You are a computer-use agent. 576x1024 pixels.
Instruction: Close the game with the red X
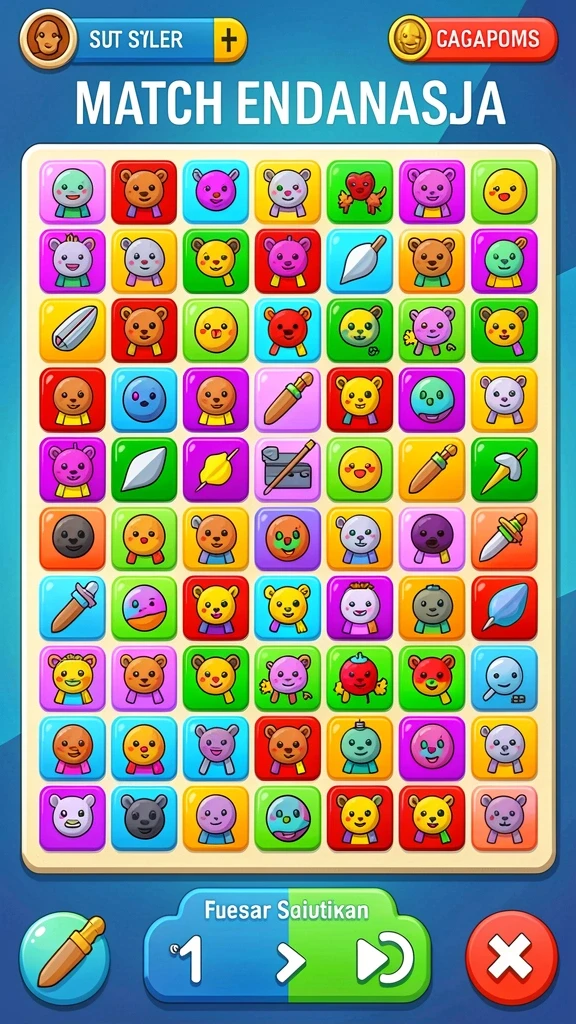[511, 957]
